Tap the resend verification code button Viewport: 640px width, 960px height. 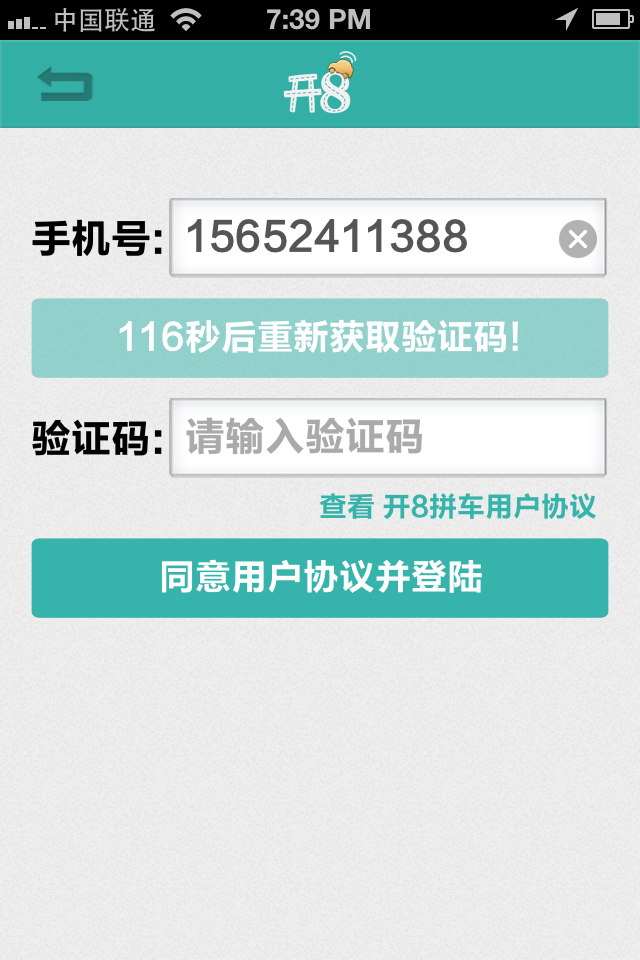(320, 338)
